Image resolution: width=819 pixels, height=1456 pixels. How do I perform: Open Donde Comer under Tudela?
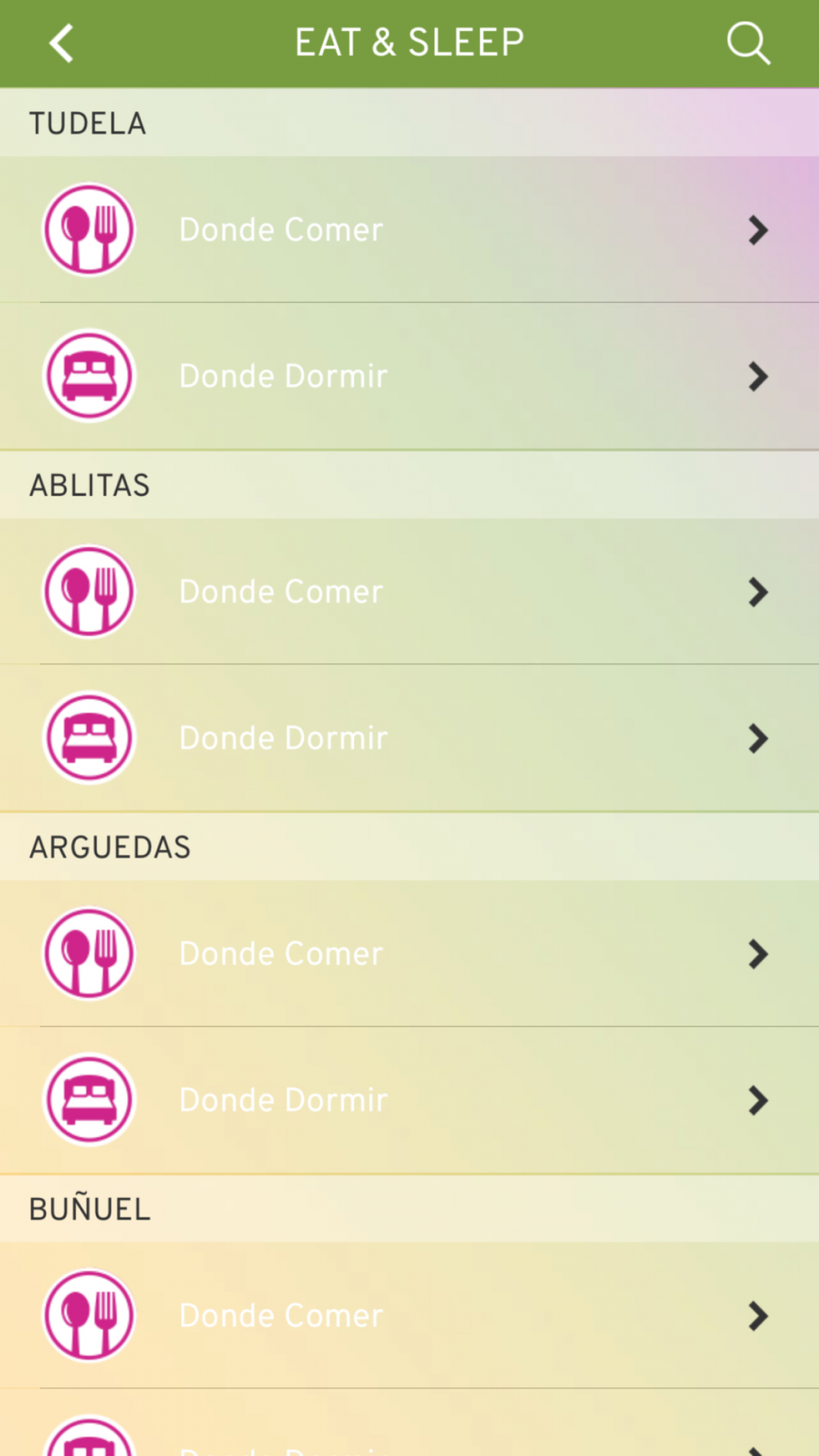[409, 229]
